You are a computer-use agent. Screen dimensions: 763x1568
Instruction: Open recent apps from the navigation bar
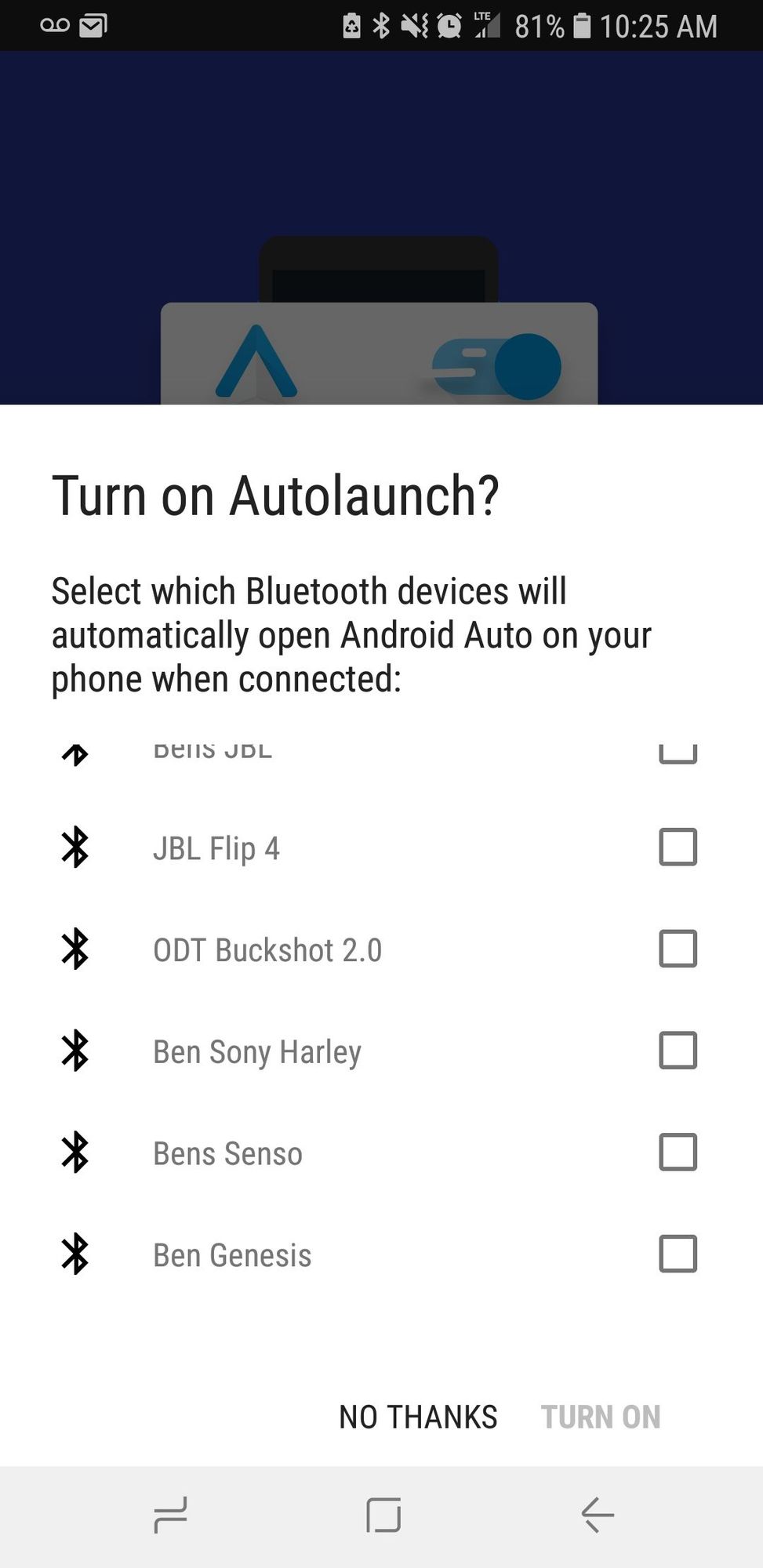click(x=170, y=1515)
